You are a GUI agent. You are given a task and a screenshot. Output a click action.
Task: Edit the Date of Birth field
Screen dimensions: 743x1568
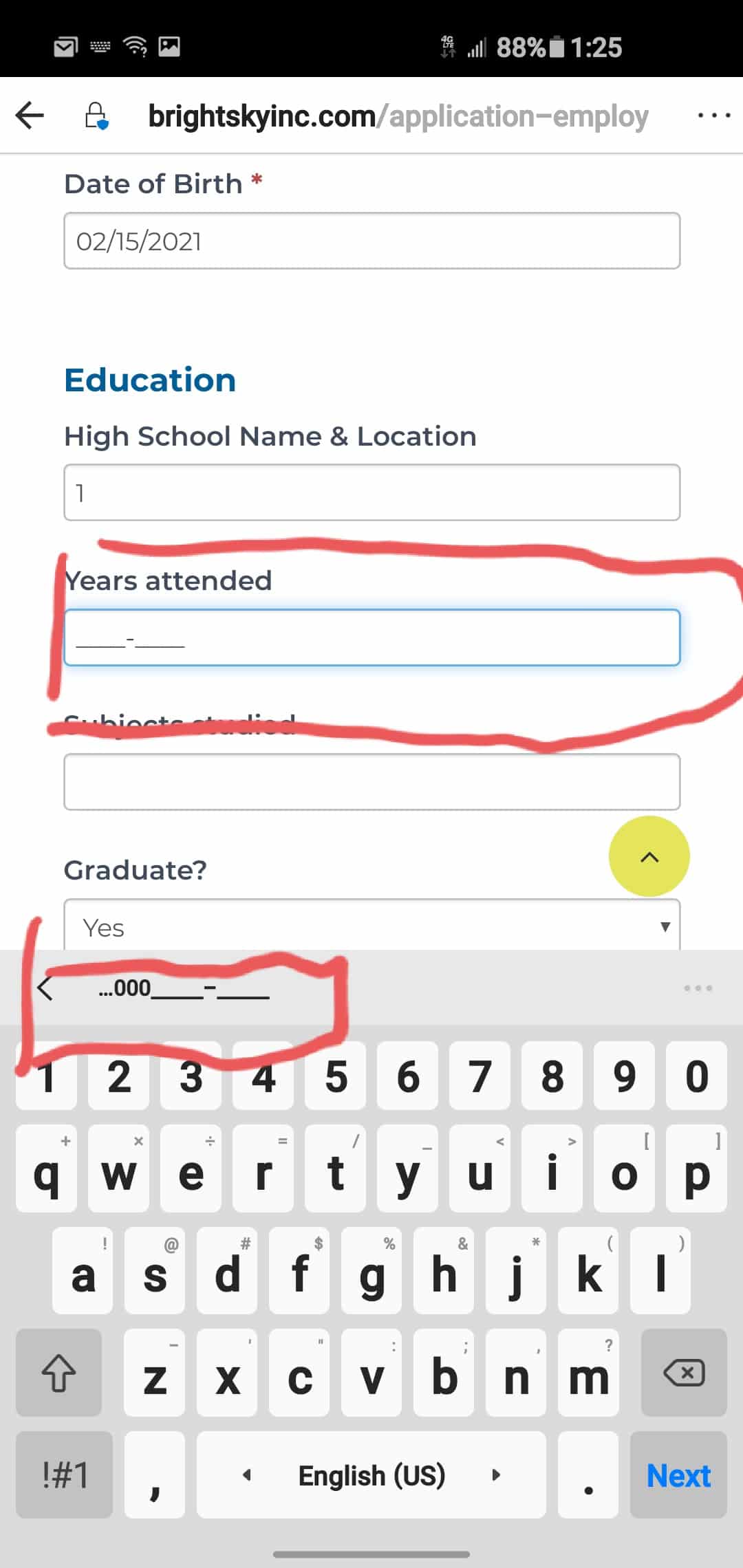click(x=371, y=241)
